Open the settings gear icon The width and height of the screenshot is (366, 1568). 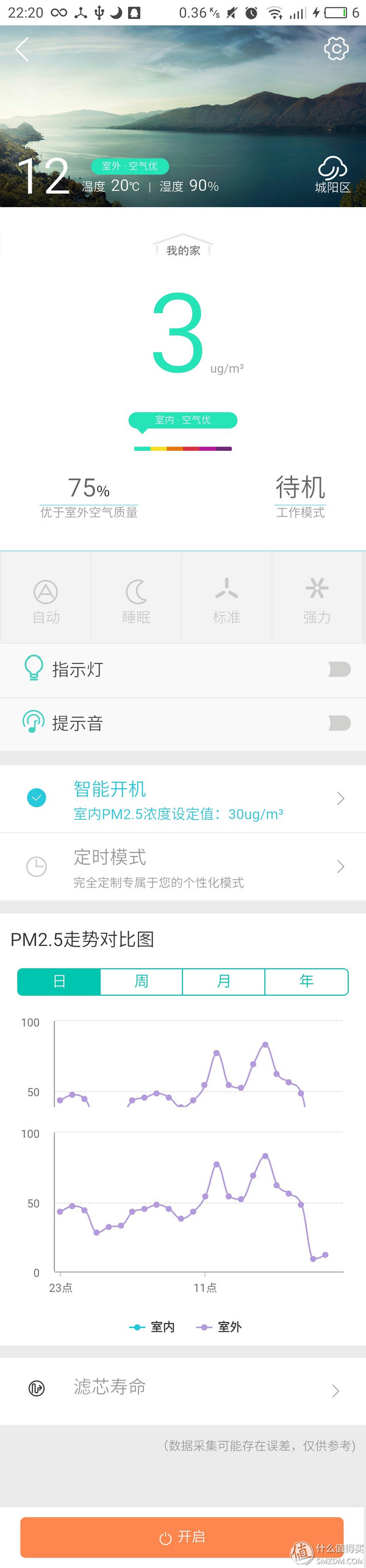336,49
